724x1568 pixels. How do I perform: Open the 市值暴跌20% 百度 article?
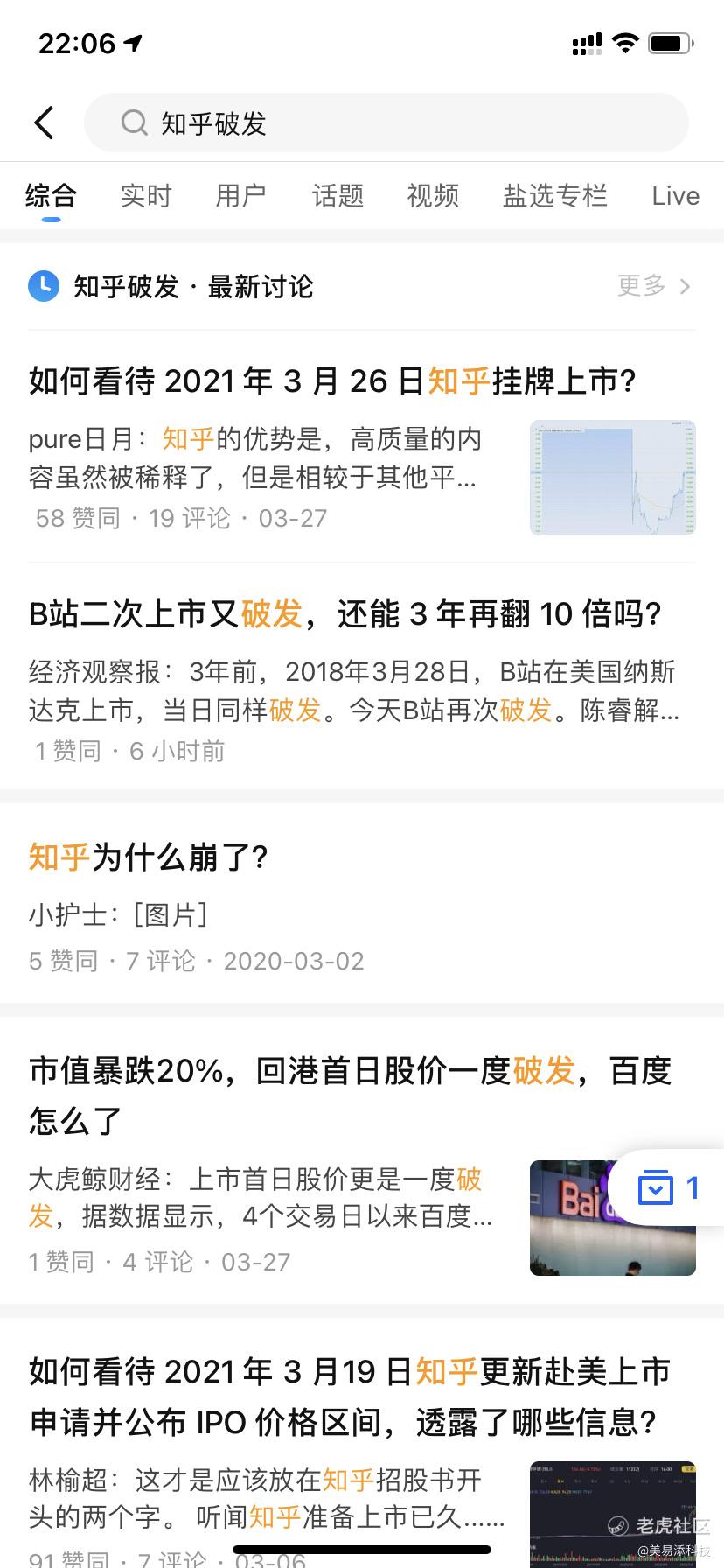point(350,1095)
